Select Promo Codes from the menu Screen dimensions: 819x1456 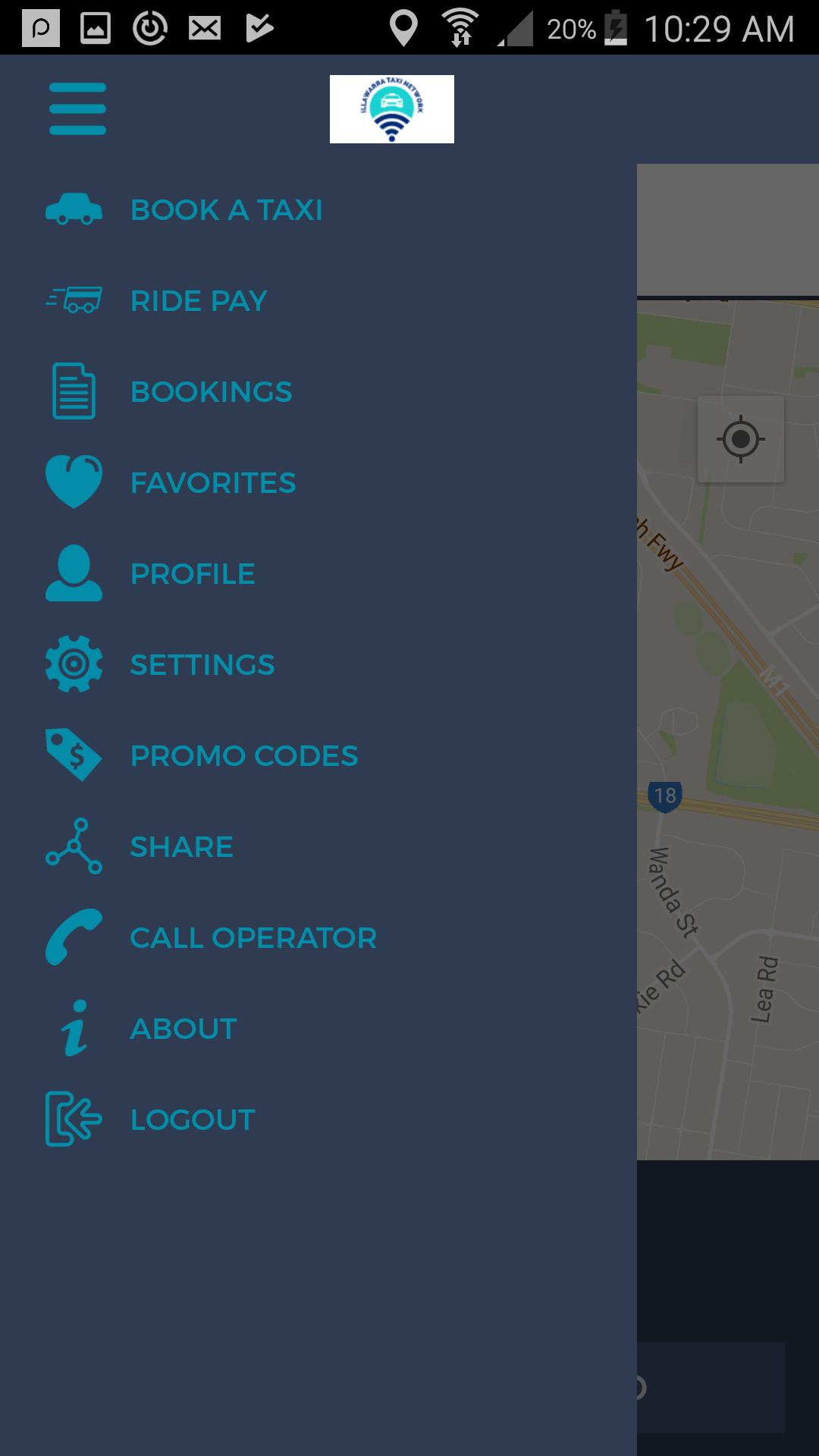tap(243, 755)
